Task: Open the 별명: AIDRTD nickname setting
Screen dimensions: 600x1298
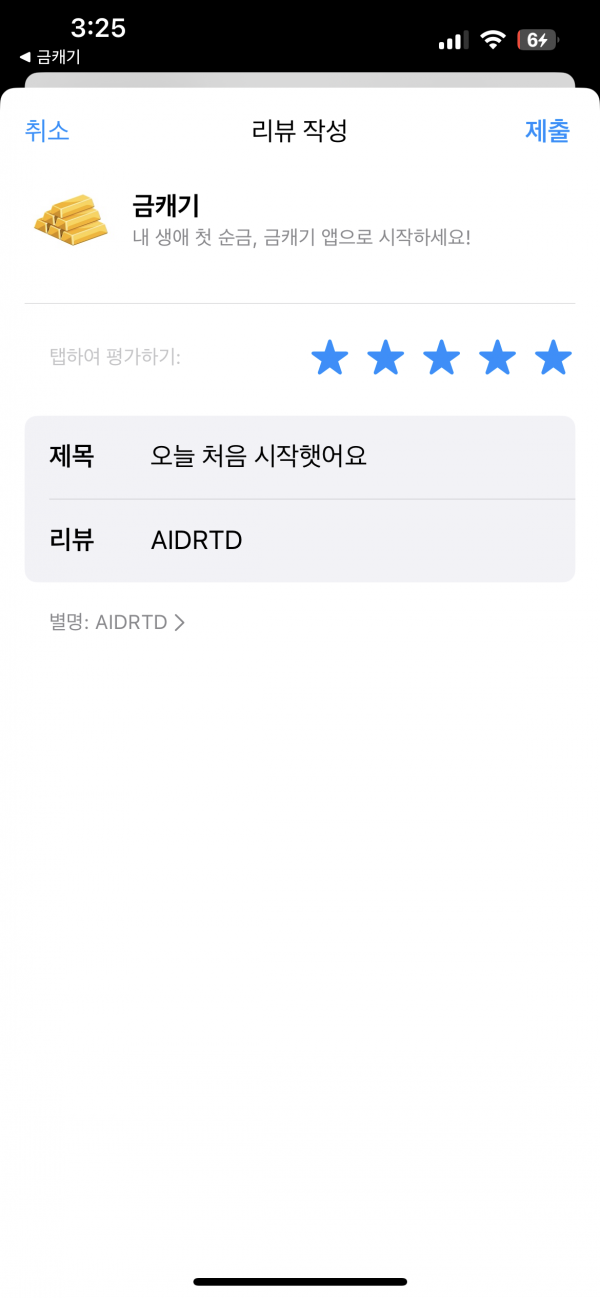Action: point(117,622)
